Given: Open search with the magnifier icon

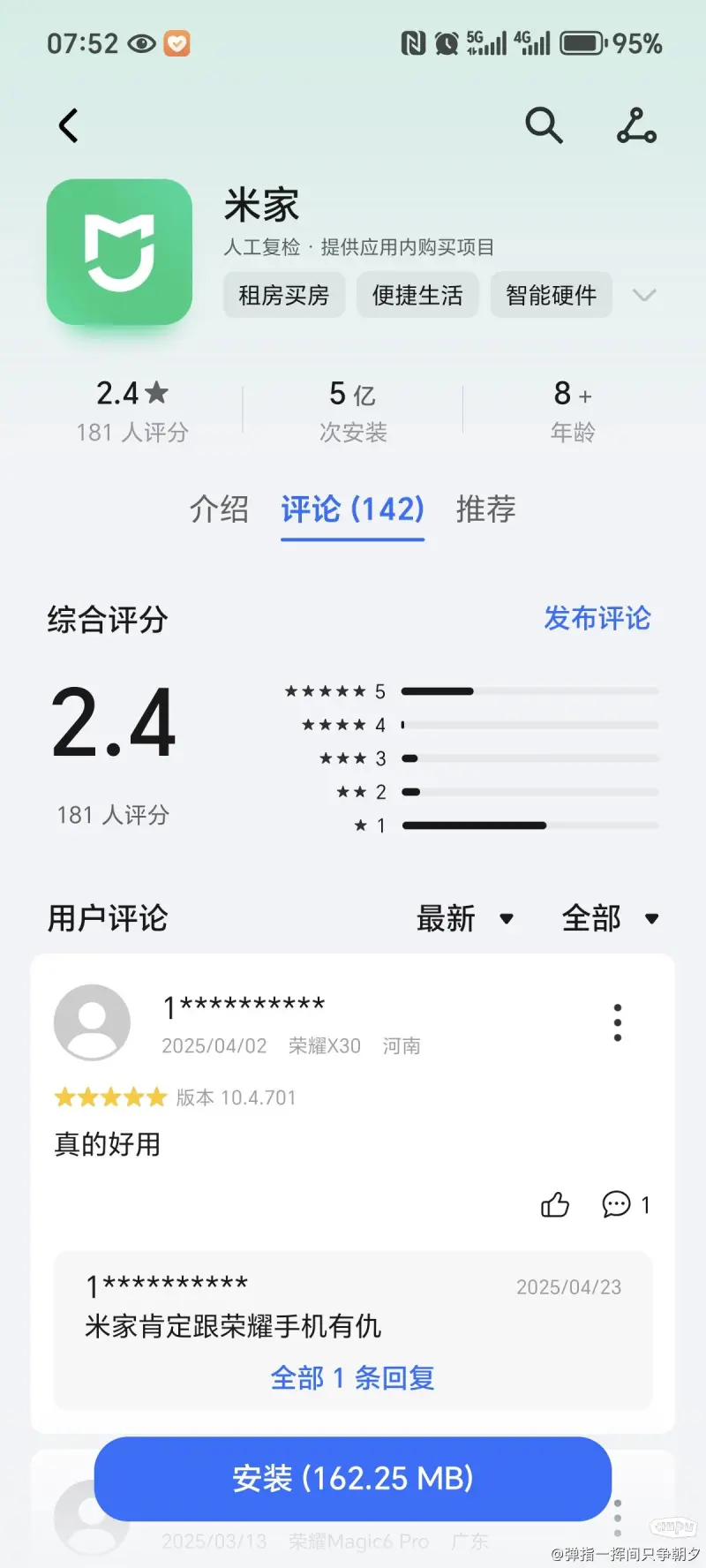Looking at the screenshot, I should (544, 125).
